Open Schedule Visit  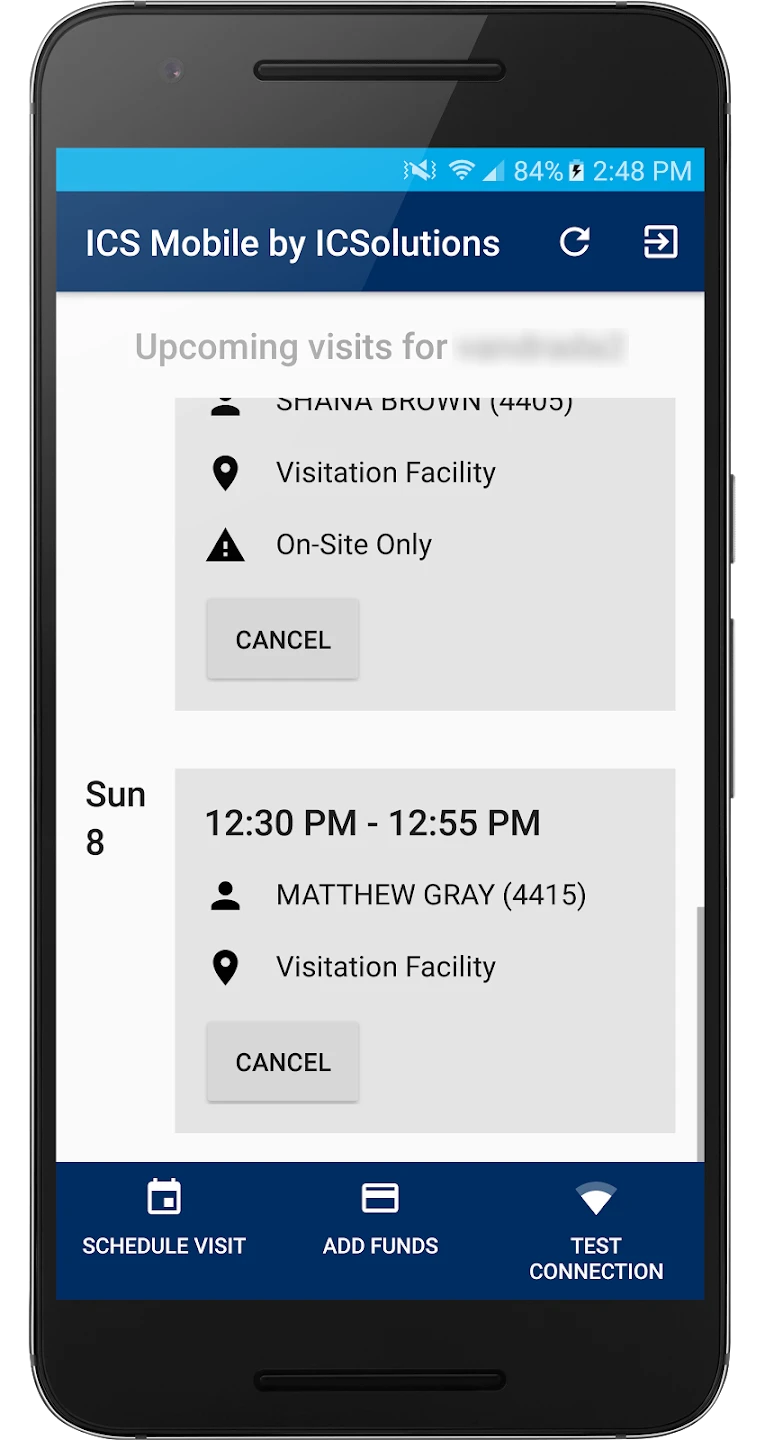(164, 1218)
